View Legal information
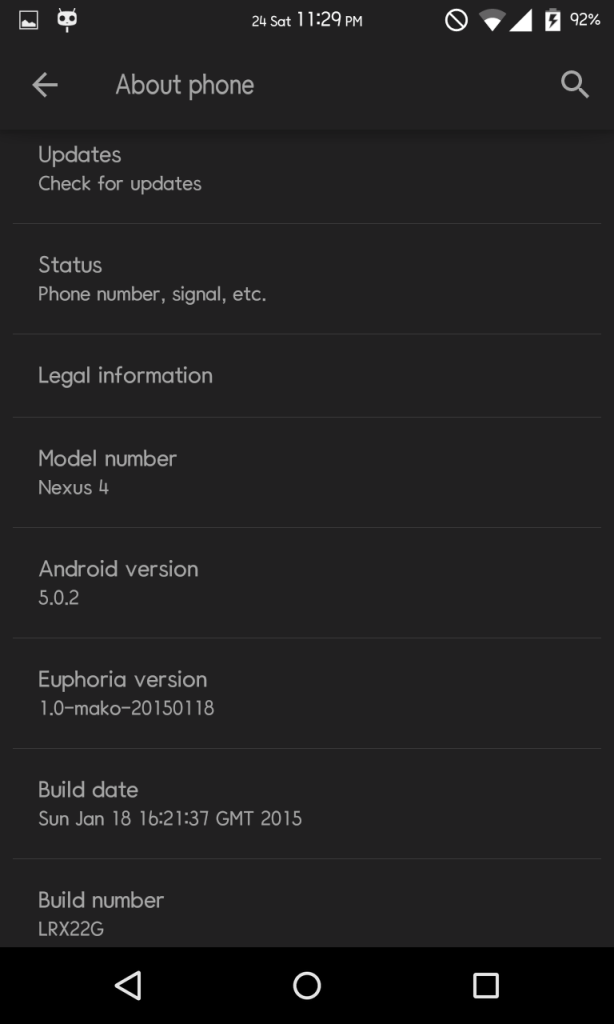 (x=307, y=376)
